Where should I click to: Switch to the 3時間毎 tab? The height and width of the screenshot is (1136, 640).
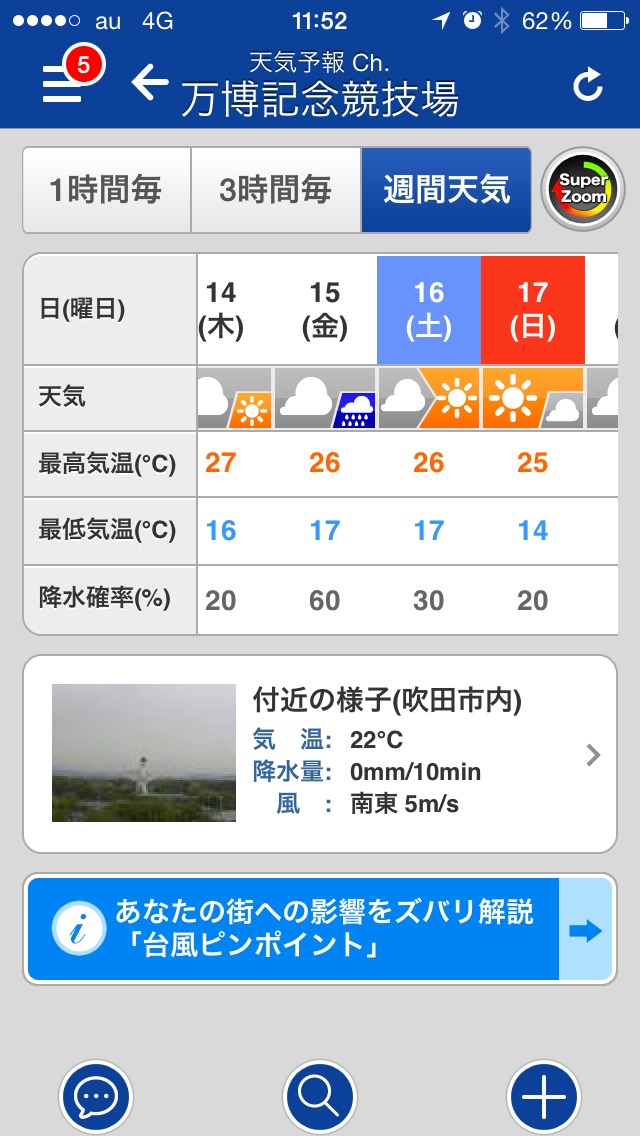click(275, 190)
